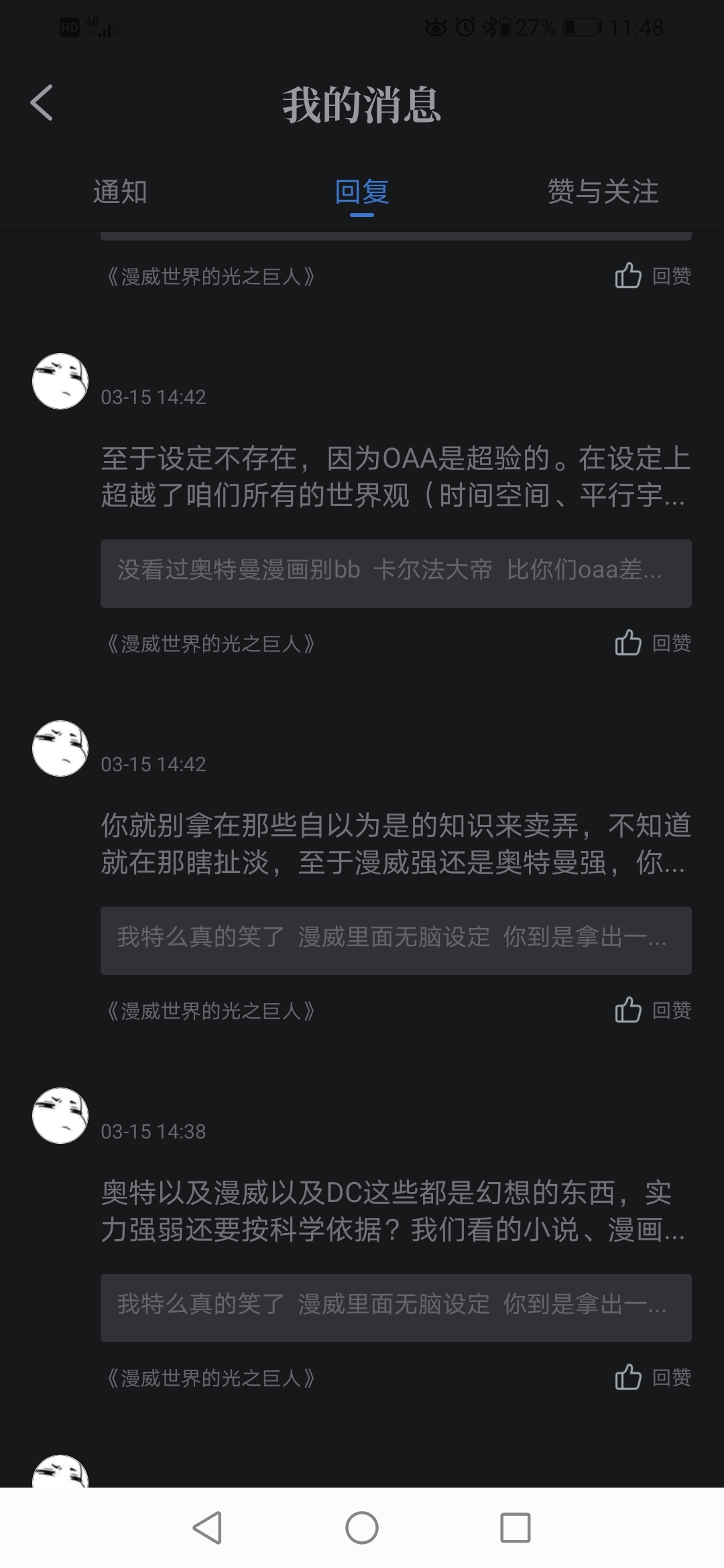This screenshot has height=1568, width=724.
Task: Open the reply starting 至于设定不存在
Action: click(x=394, y=477)
